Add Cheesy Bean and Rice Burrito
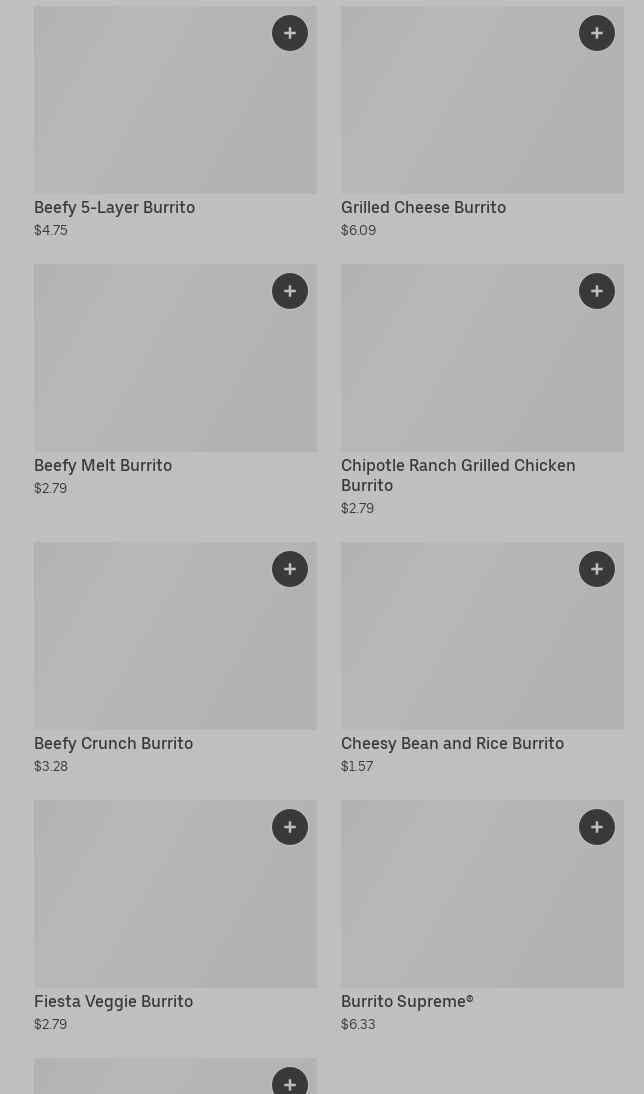This screenshot has height=1094, width=644. (597, 569)
